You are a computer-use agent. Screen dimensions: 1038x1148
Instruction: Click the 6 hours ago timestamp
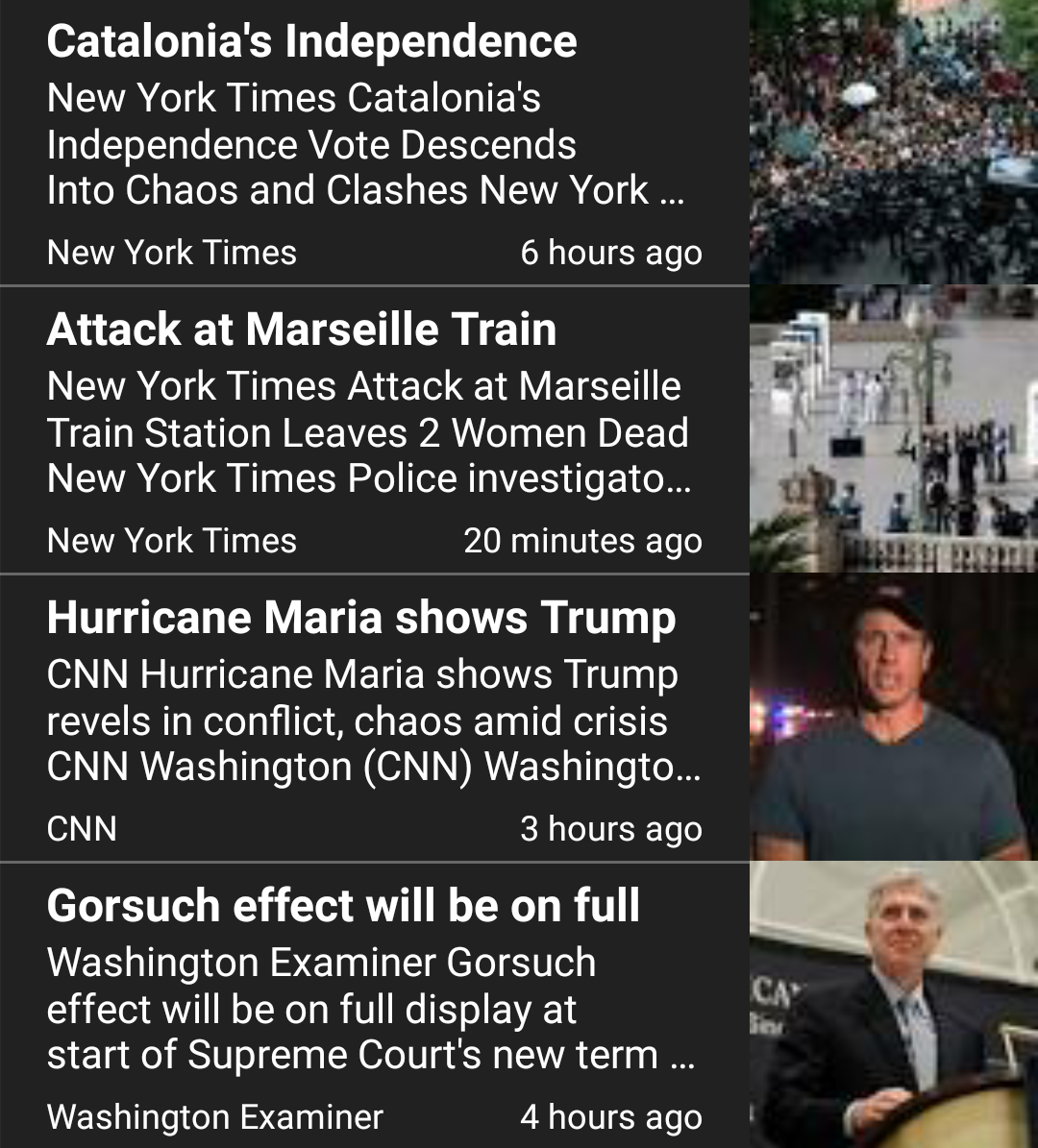tap(611, 252)
